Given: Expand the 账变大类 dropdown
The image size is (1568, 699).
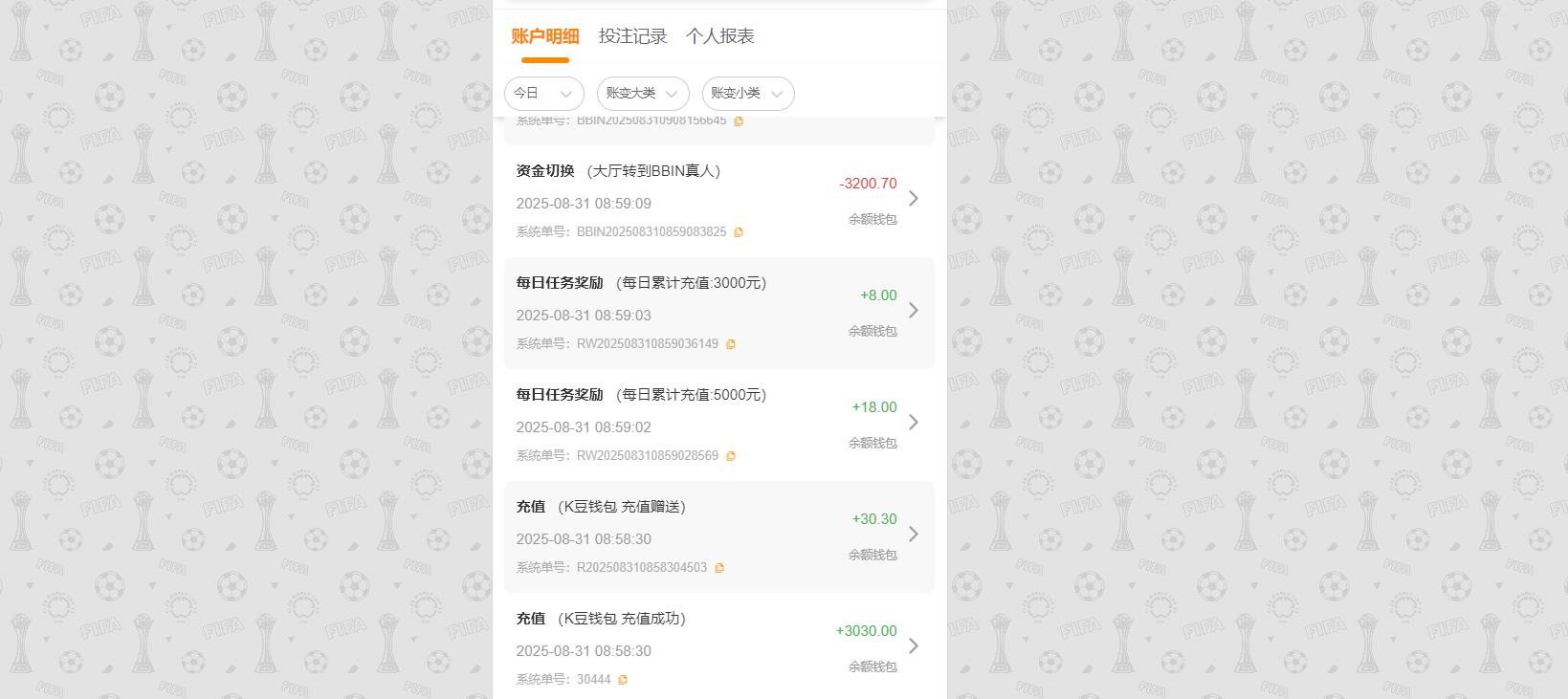Looking at the screenshot, I should coord(642,93).
